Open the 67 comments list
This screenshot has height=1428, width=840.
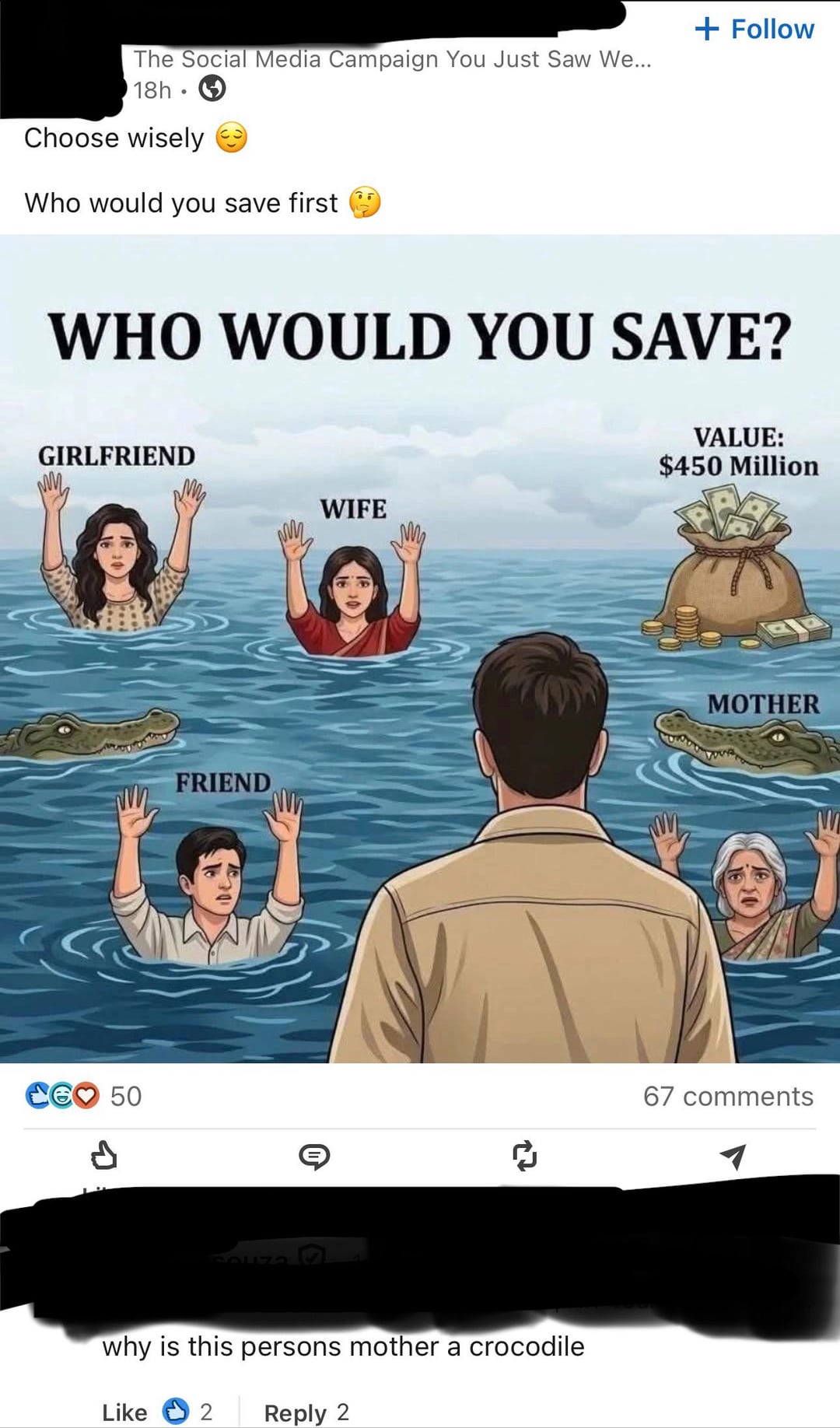pyautogui.click(x=727, y=1096)
